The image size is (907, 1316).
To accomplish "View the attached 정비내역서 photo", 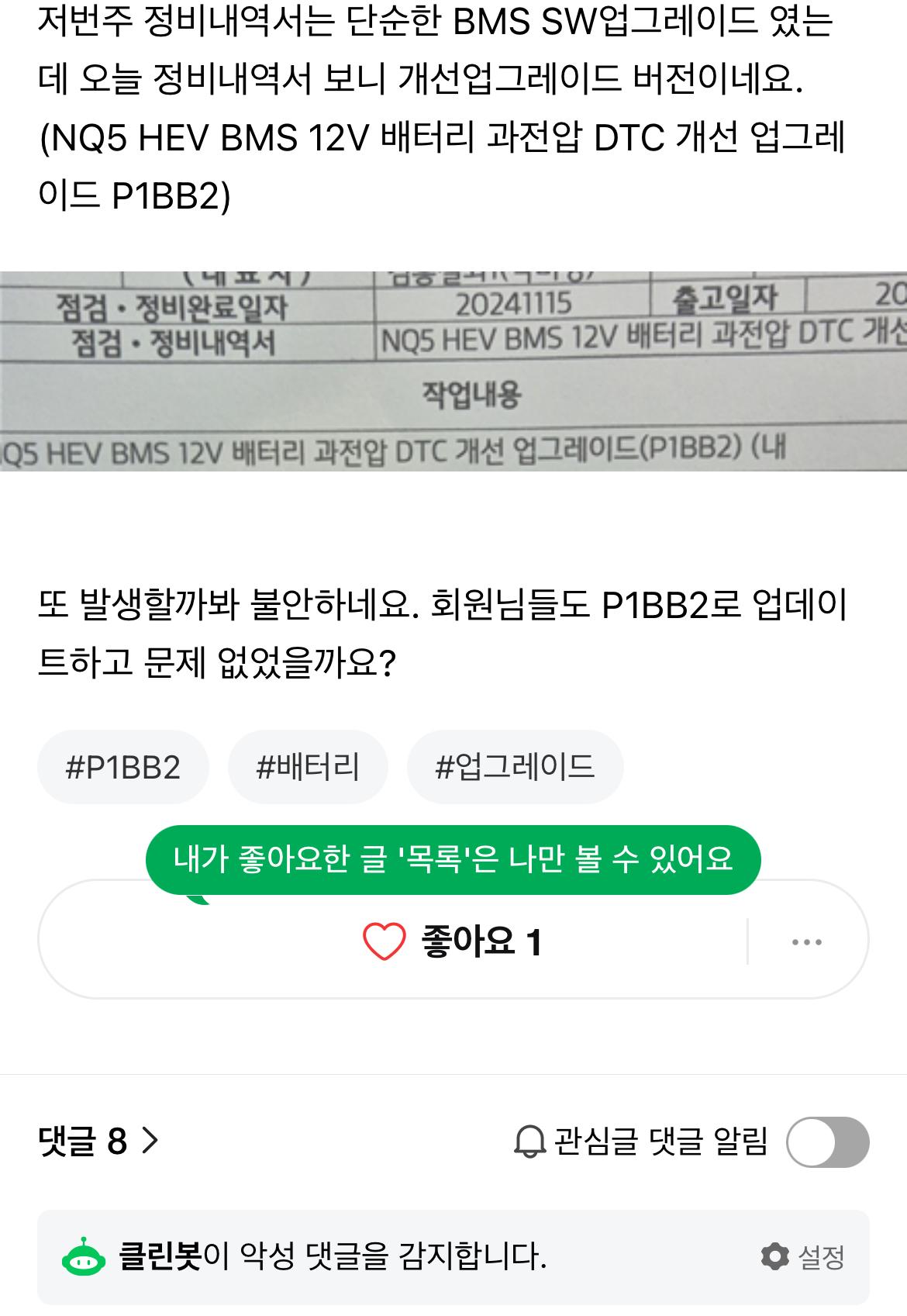I will coord(453,371).
